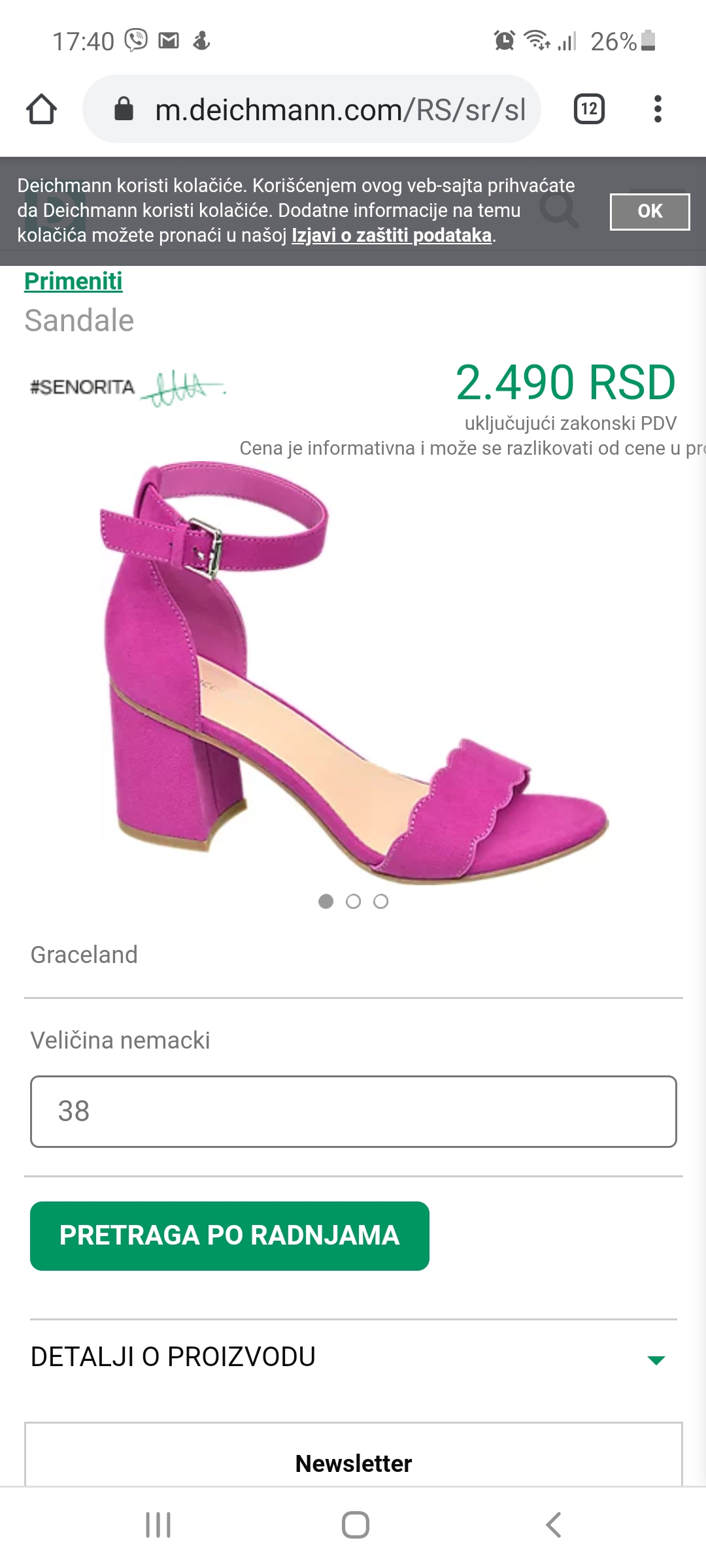Image resolution: width=706 pixels, height=1568 pixels.
Task: Open the tab switcher showing 12 tabs
Action: tap(589, 109)
